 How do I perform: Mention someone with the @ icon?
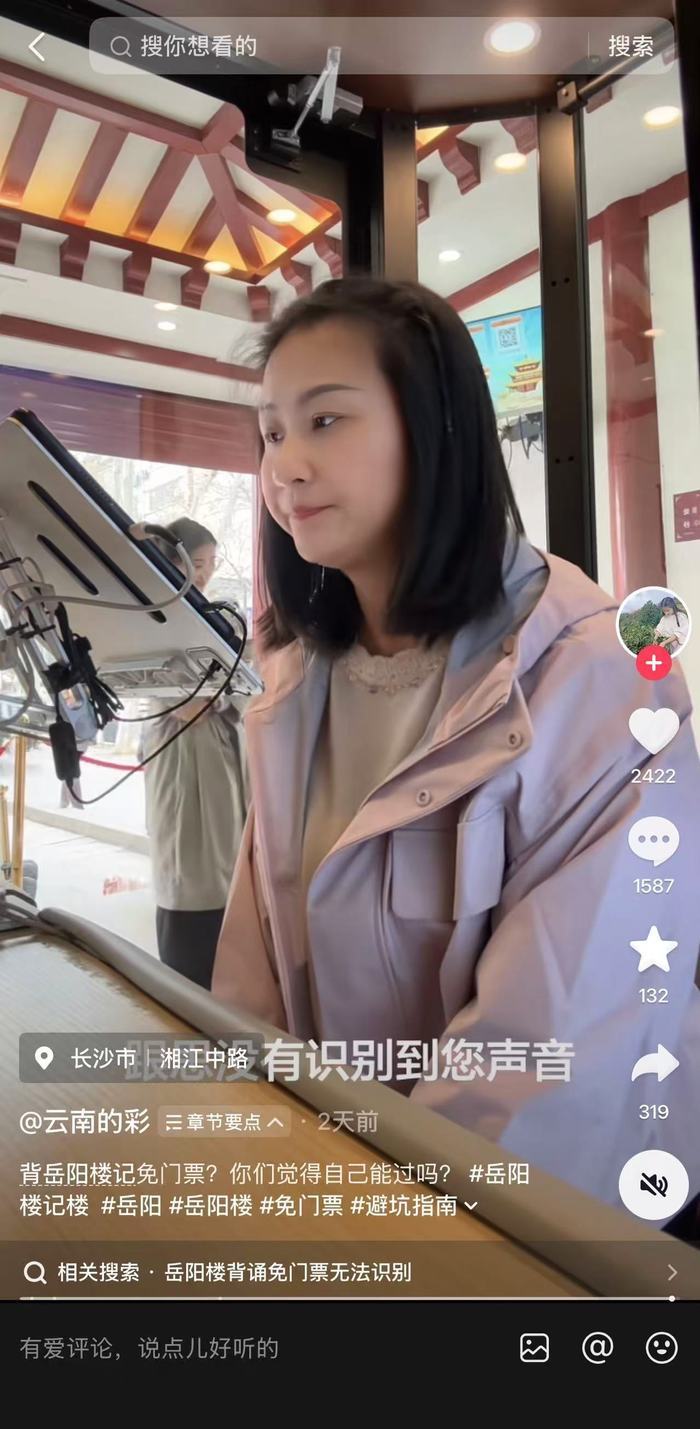pyautogui.click(x=597, y=1348)
